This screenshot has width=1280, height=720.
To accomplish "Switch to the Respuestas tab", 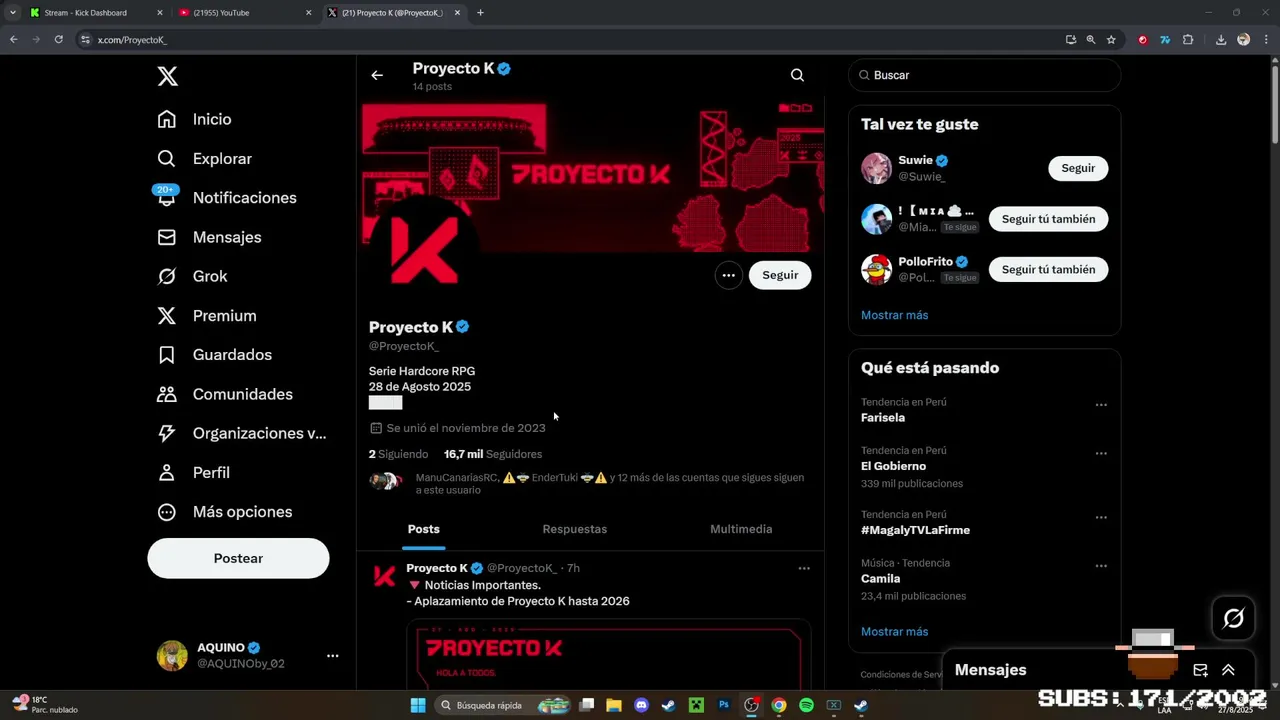I will [574, 529].
